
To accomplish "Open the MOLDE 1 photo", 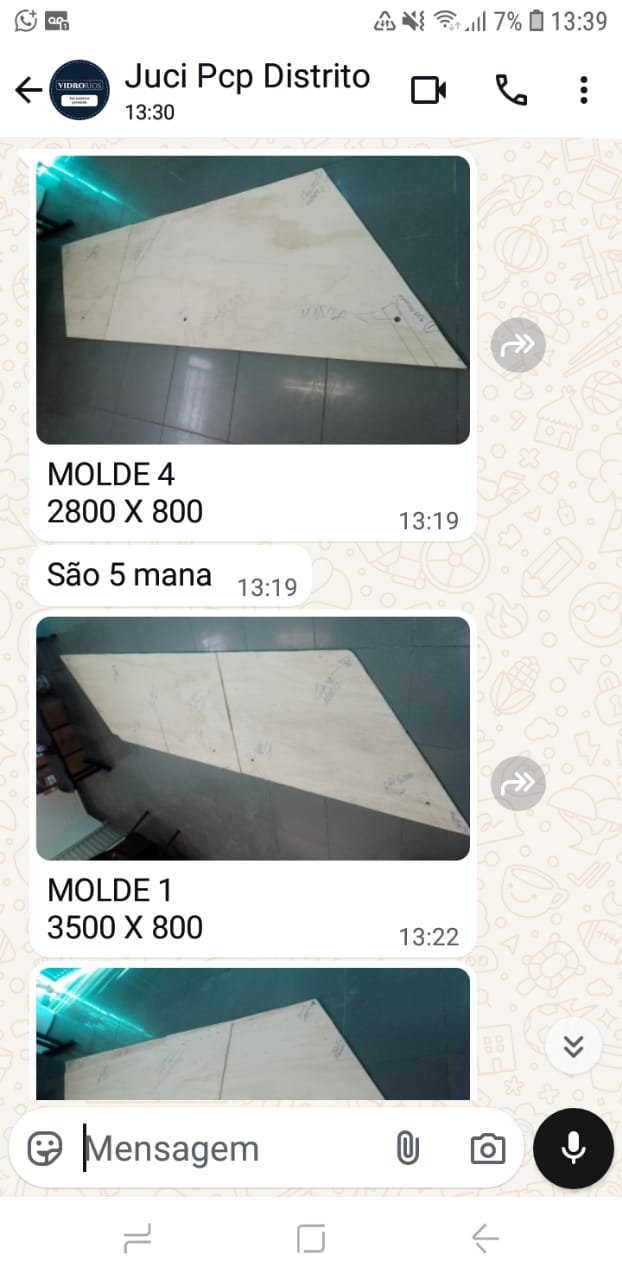I will 253,738.
